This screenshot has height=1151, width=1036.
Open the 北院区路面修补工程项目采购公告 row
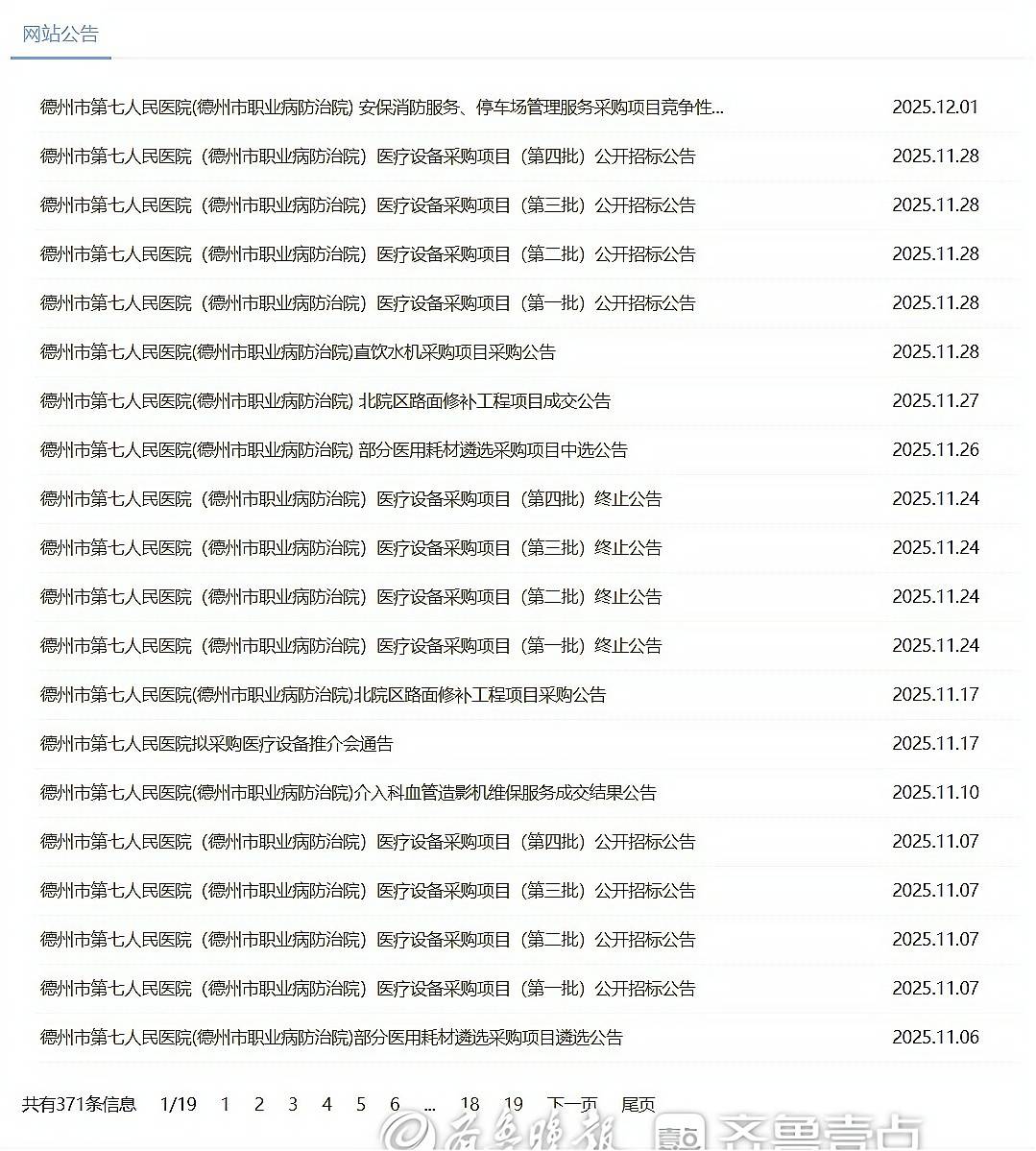pyautogui.click(x=323, y=695)
